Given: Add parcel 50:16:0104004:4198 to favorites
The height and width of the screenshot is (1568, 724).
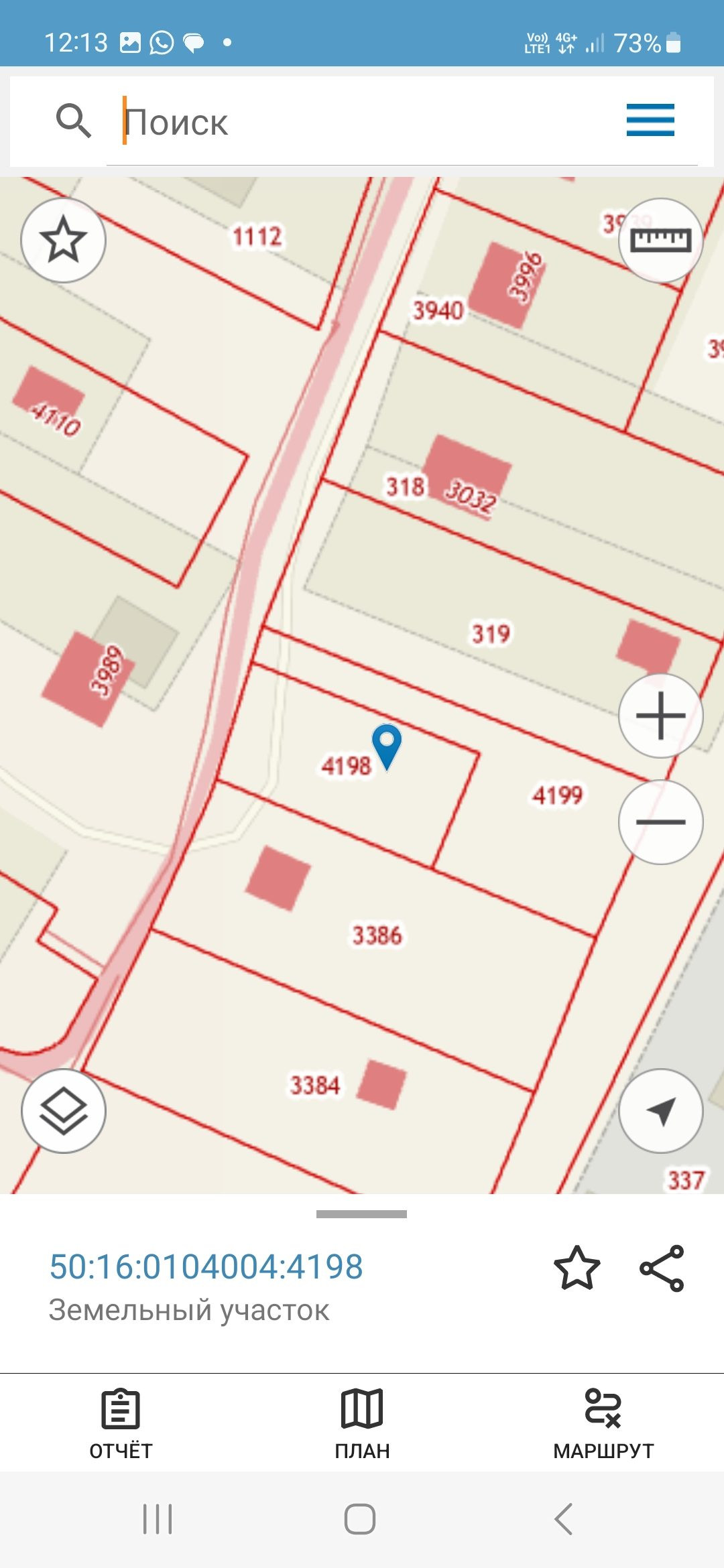Looking at the screenshot, I should [x=577, y=1268].
